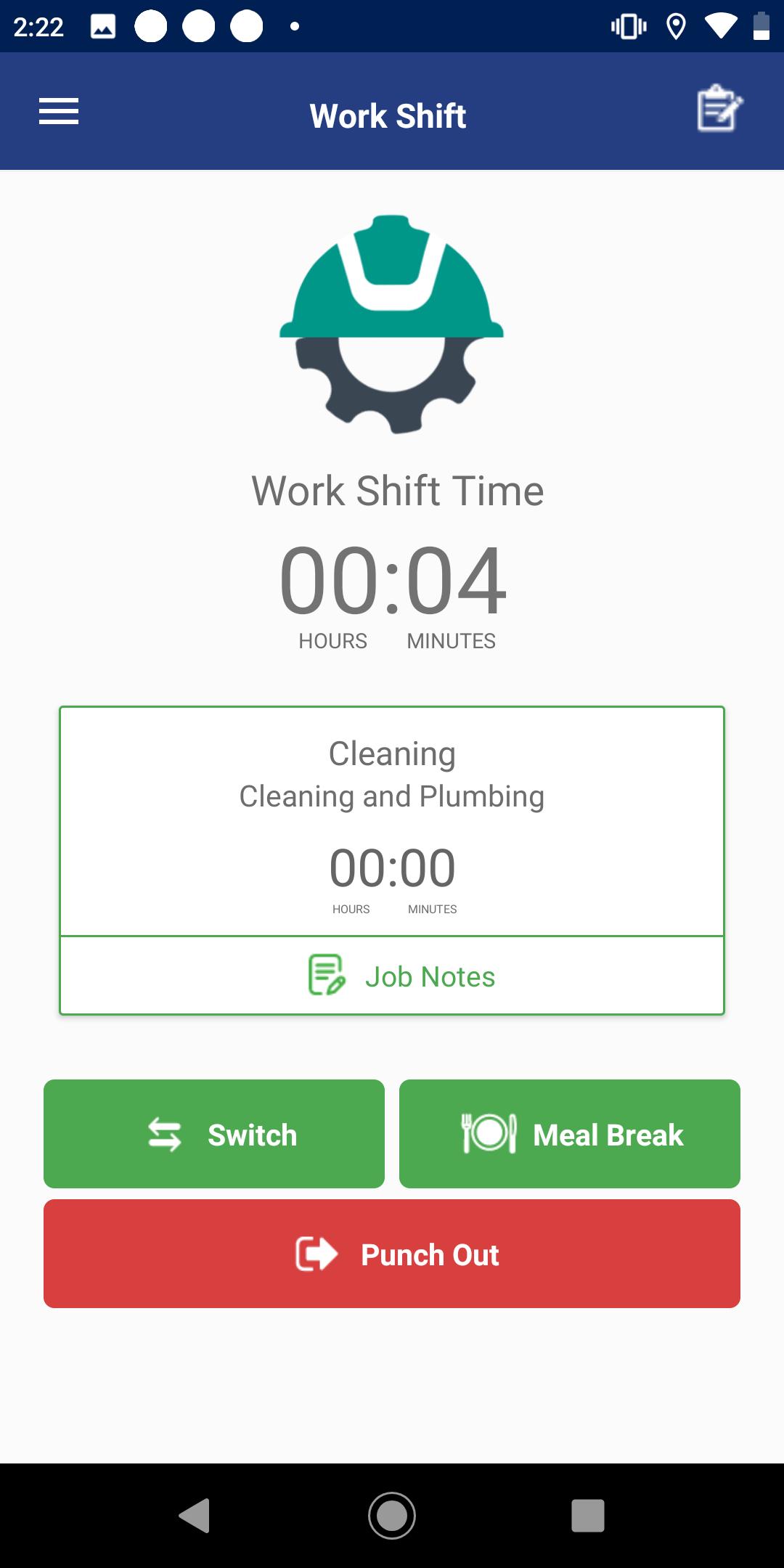
Task: Start a Meal Break
Action: tap(570, 1134)
